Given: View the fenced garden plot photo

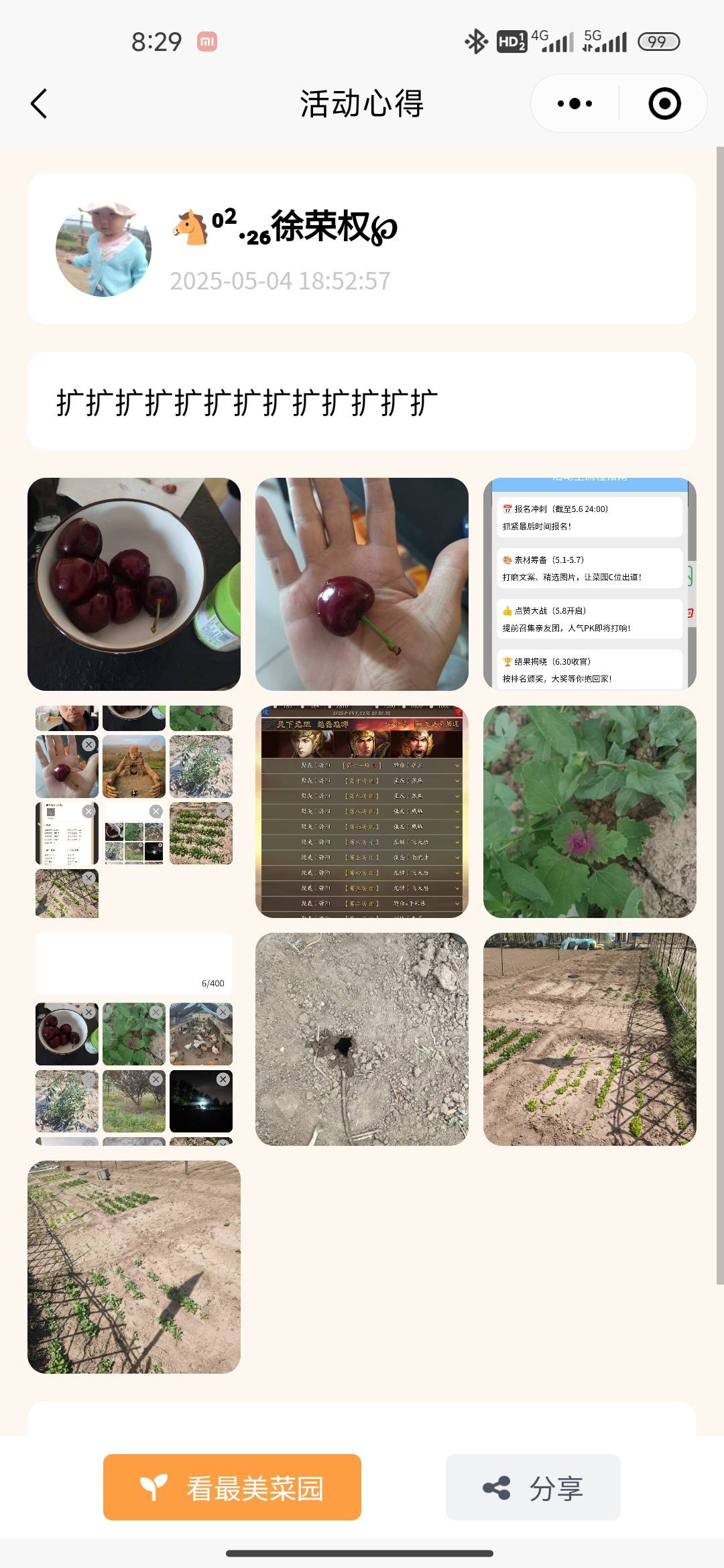Looking at the screenshot, I should (590, 1039).
